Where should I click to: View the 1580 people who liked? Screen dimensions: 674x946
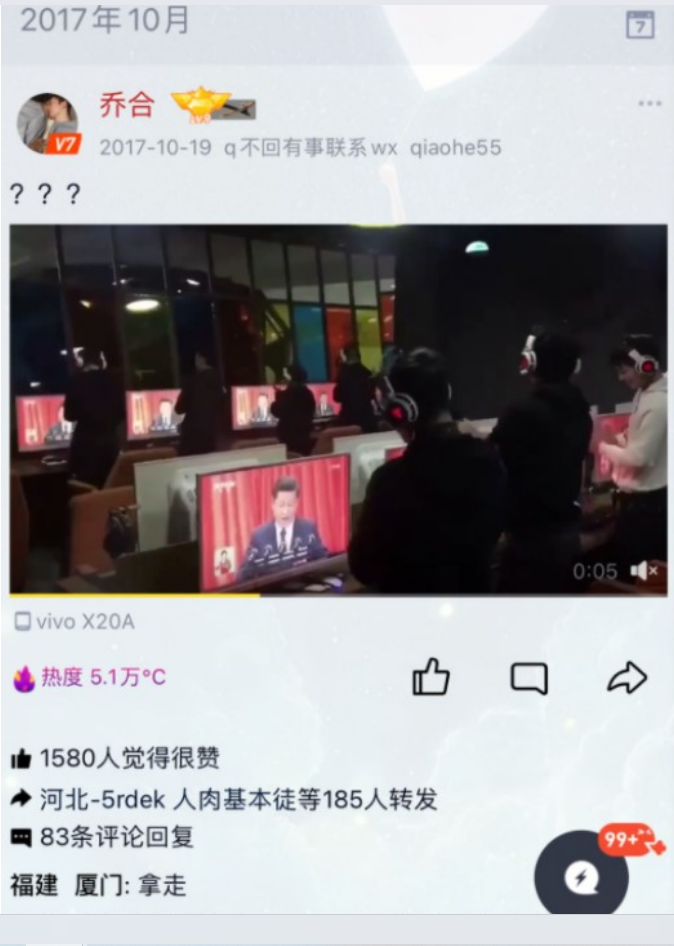point(128,759)
